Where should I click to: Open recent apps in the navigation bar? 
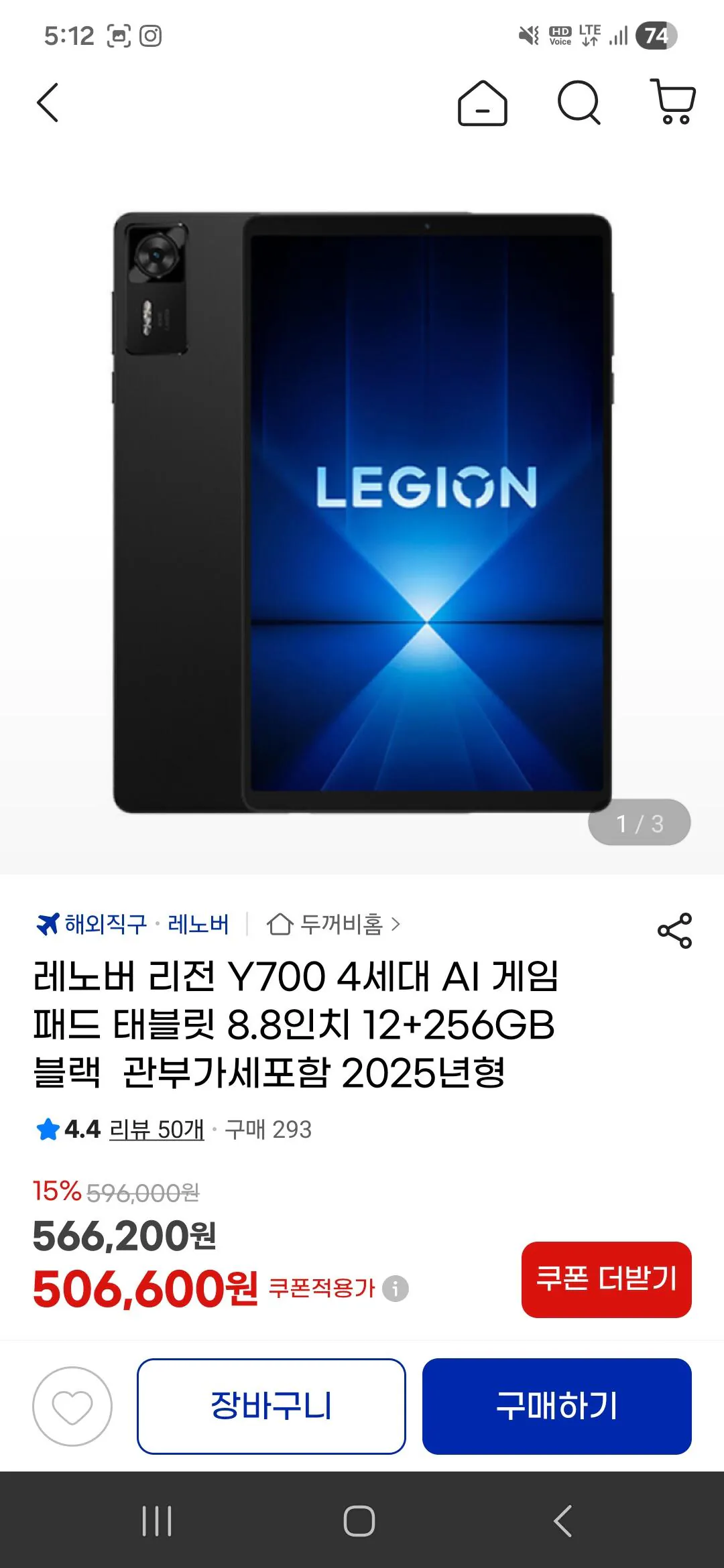tap(157, 1521)
